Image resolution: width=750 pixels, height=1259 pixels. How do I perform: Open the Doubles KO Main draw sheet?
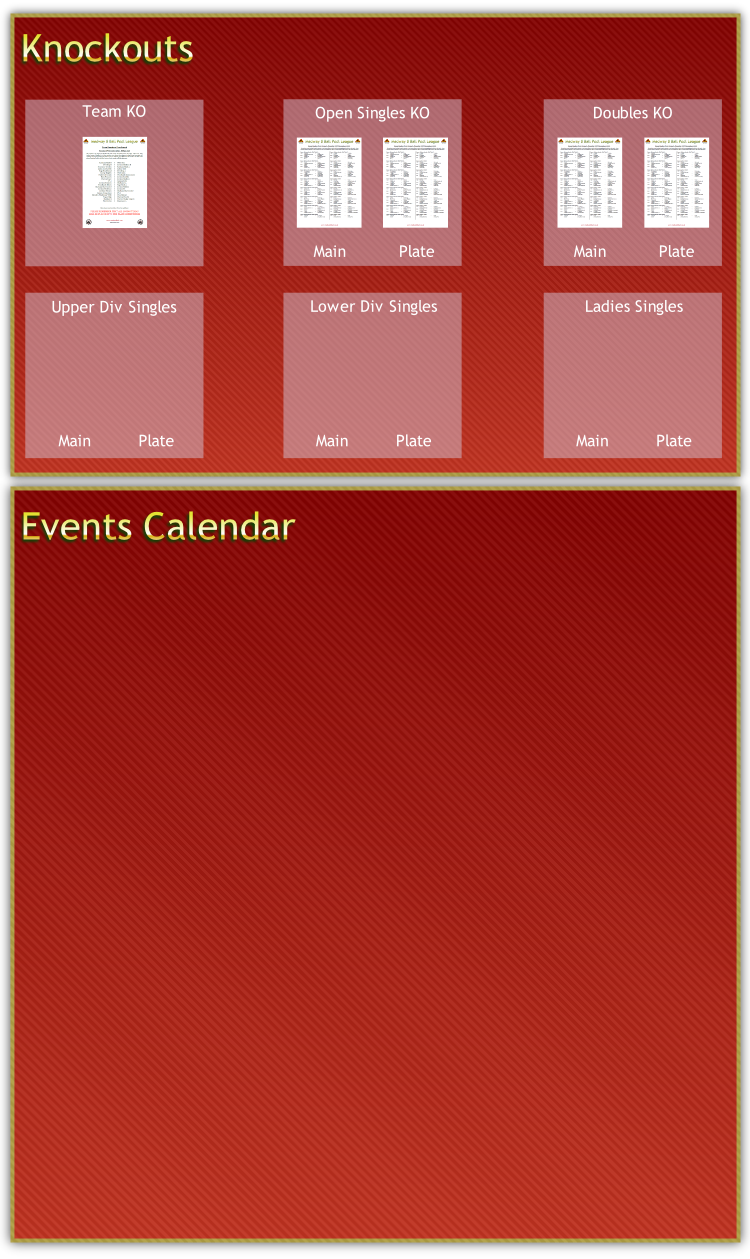click(589, 182)
